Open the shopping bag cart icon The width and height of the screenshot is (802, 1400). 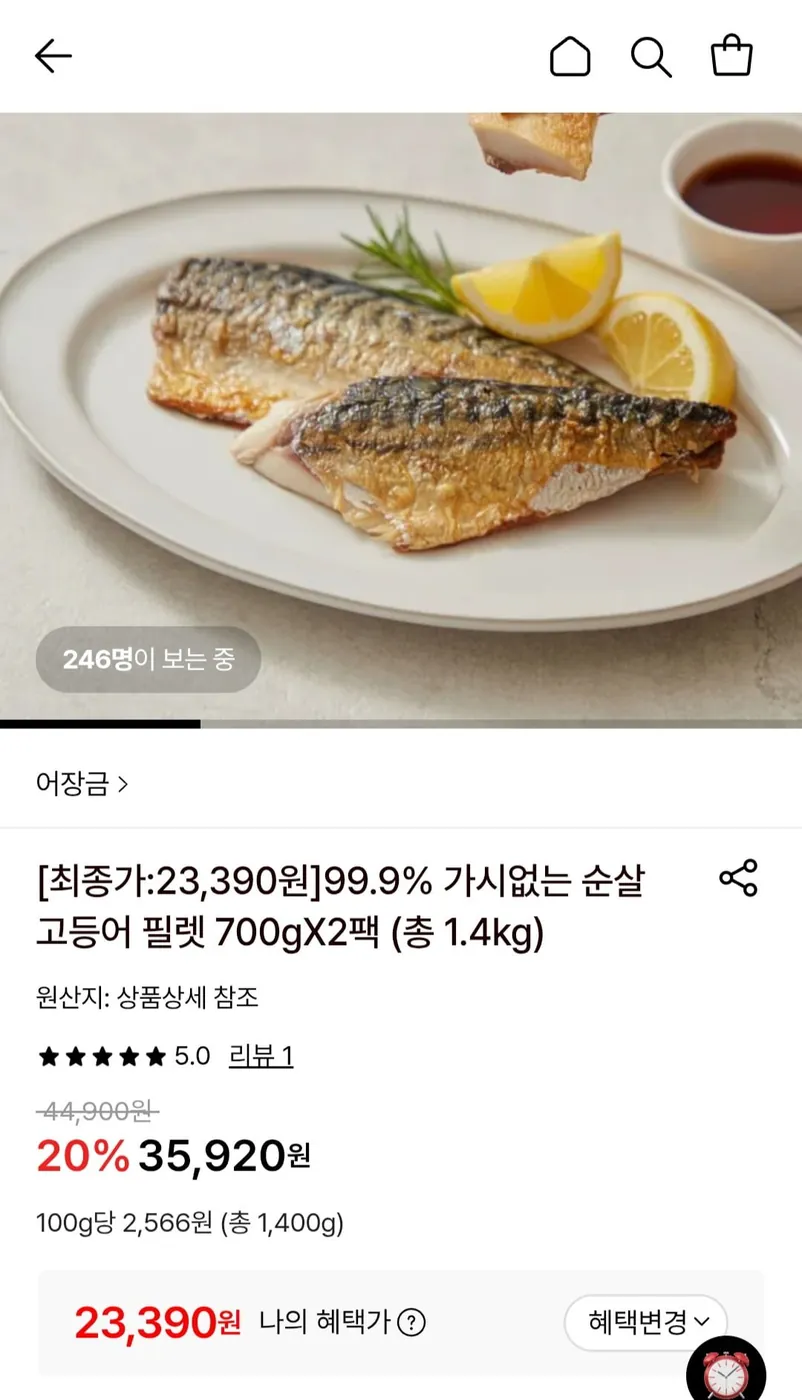pyautogui.click(x=732, y=57)
